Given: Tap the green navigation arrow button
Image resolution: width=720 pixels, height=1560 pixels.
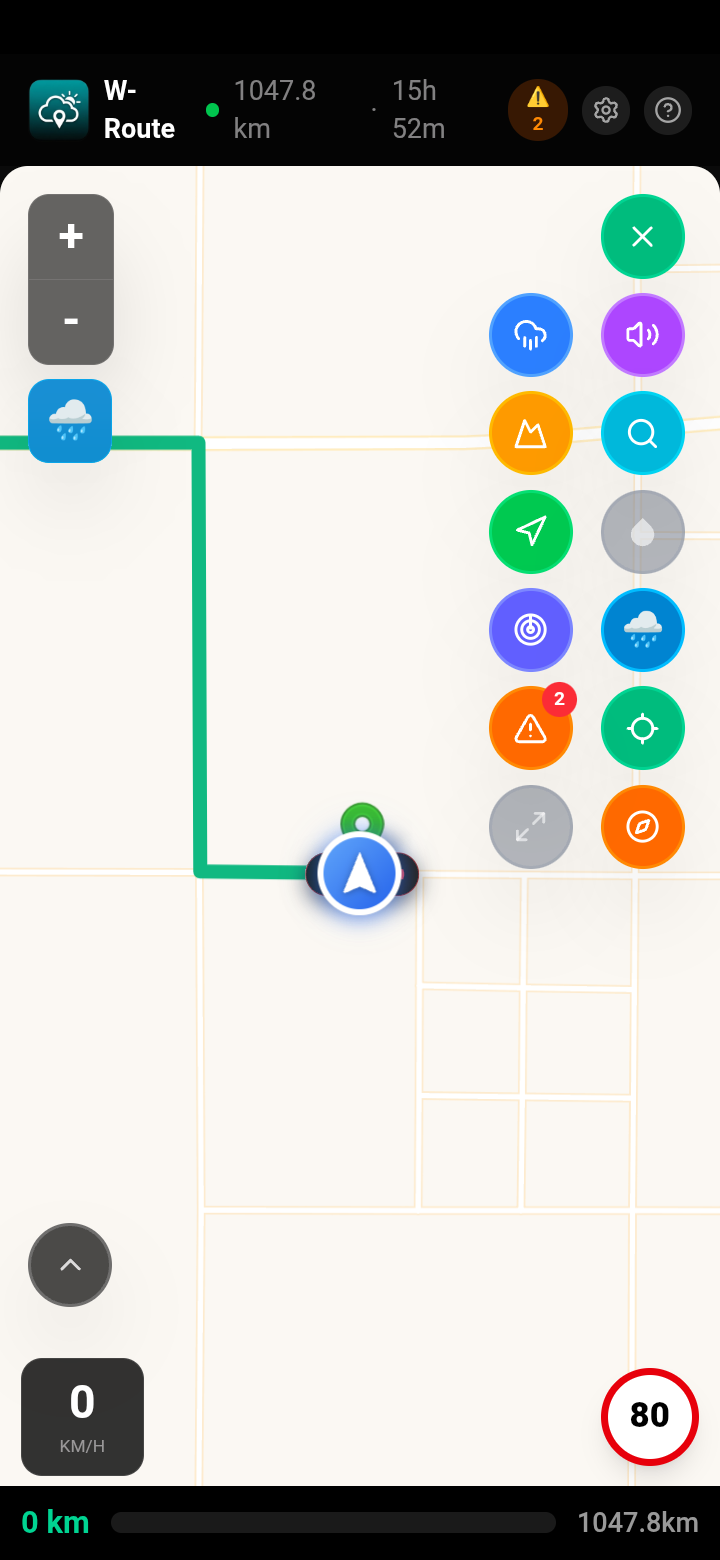Looking at the screenshot, I should click(x=530, y=531).
